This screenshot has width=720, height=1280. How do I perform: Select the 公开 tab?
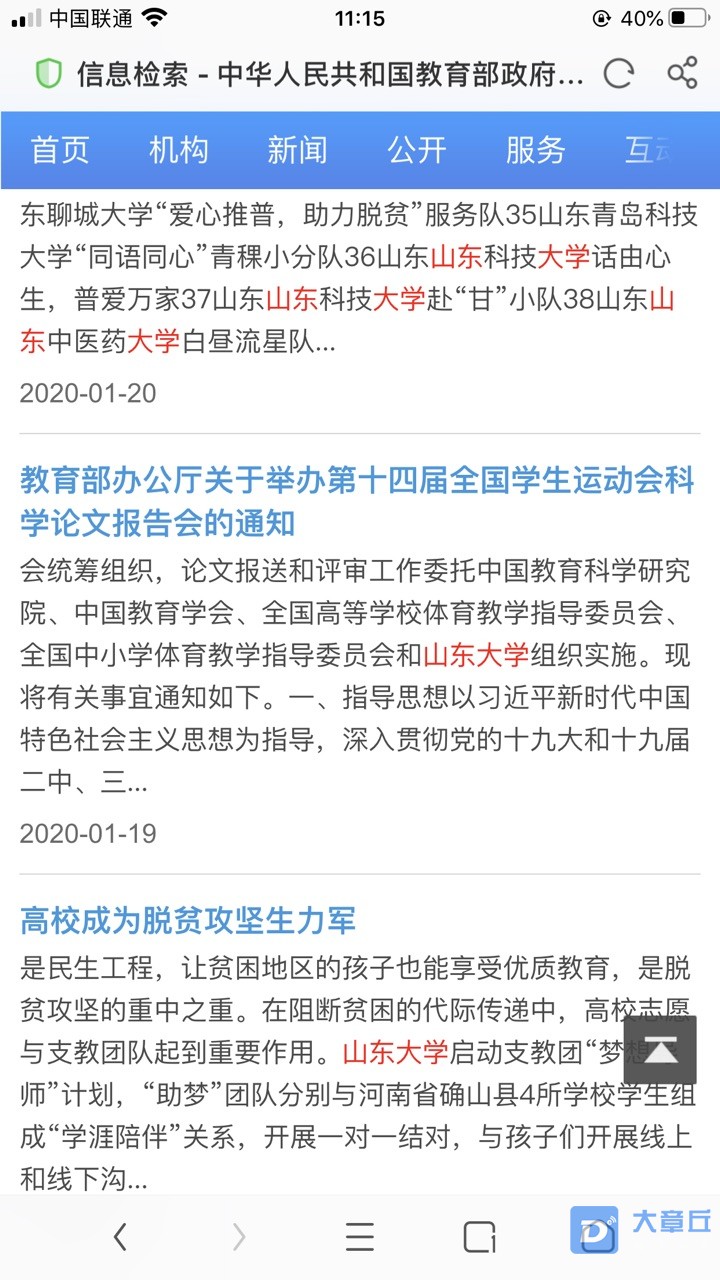(416, 150)
